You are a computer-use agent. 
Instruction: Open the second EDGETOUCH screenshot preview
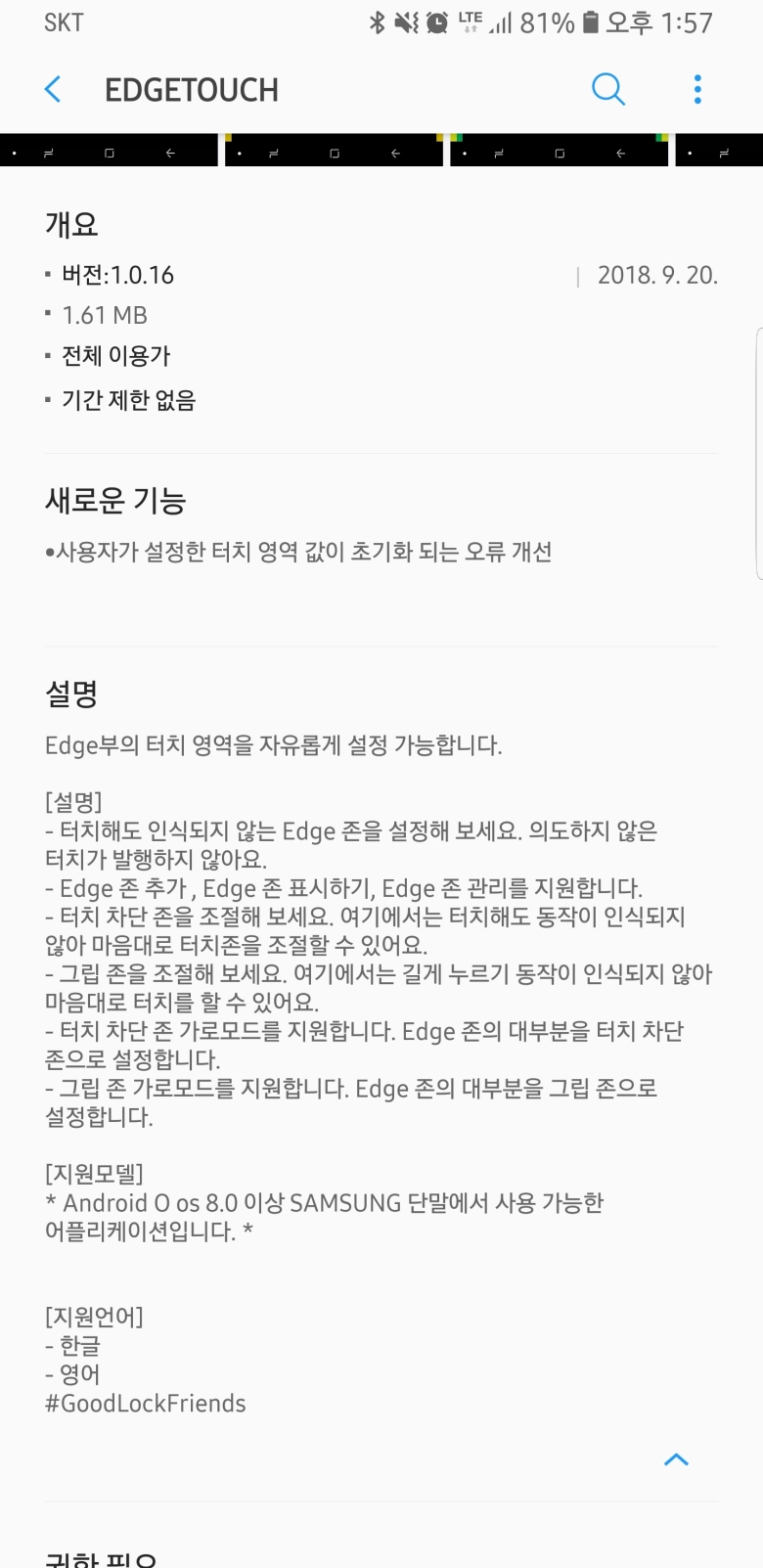tap(334, 151)
